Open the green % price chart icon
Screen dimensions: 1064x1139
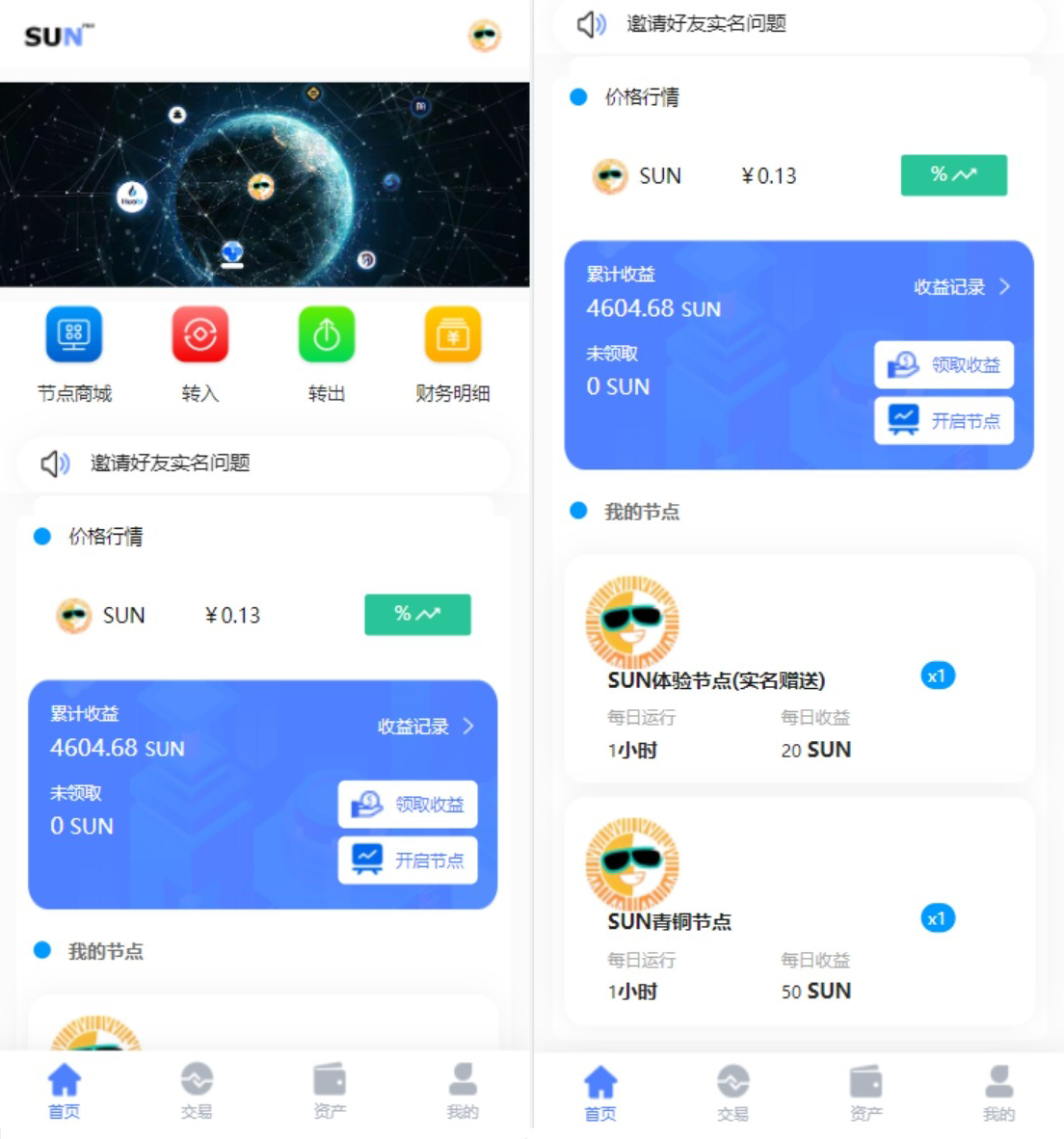(417, 614)
